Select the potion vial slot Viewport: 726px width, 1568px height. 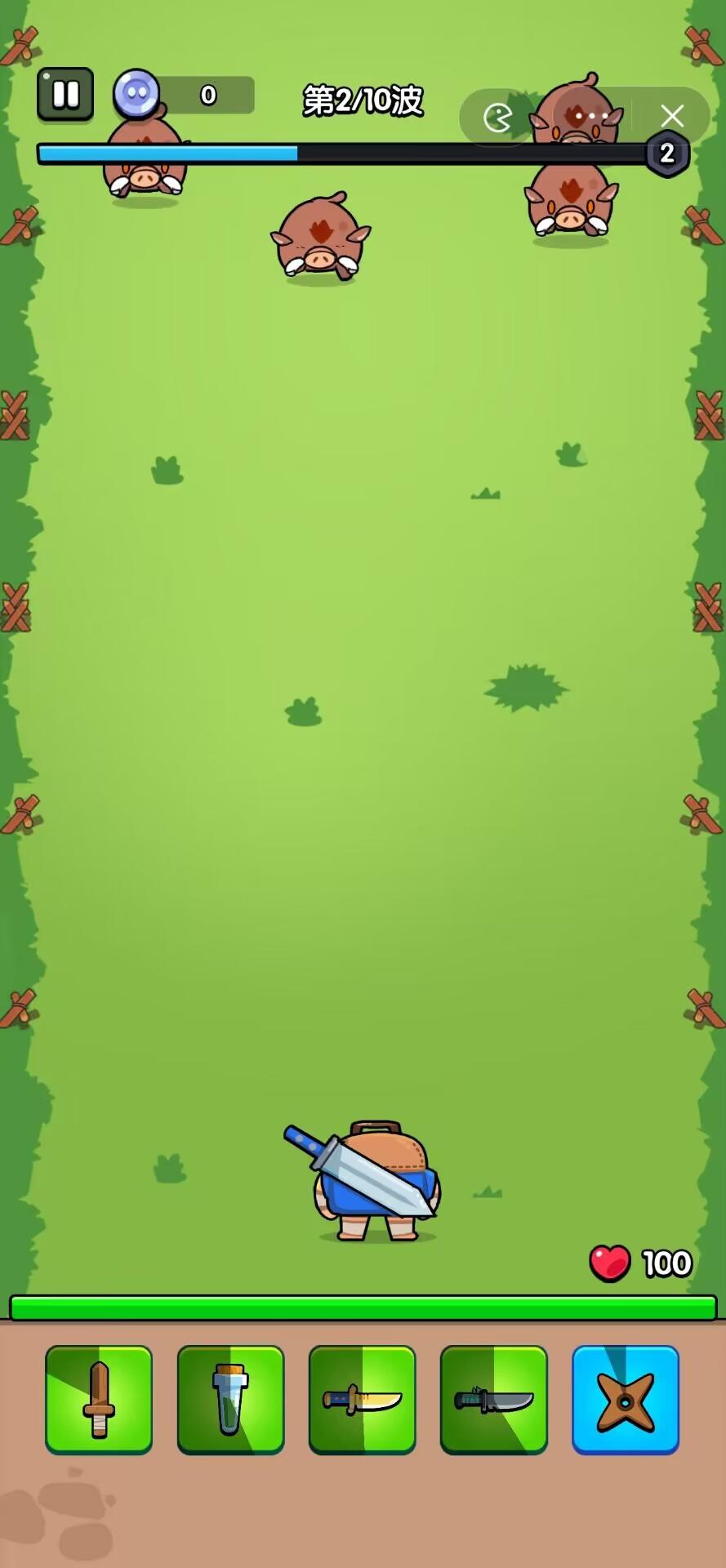tap(230, 1399)
